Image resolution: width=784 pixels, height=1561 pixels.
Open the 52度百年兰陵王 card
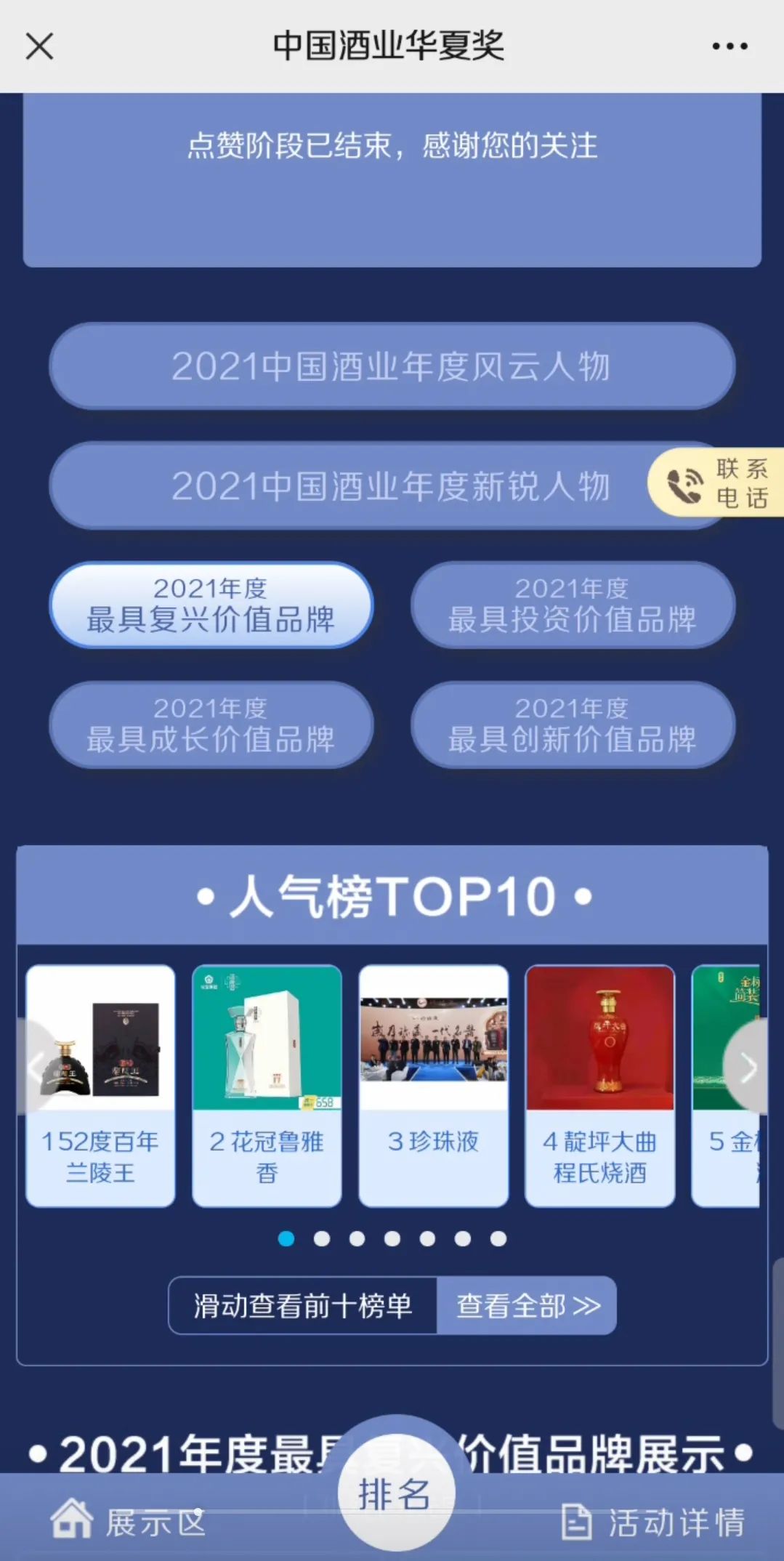click(x=100, y=1086)
